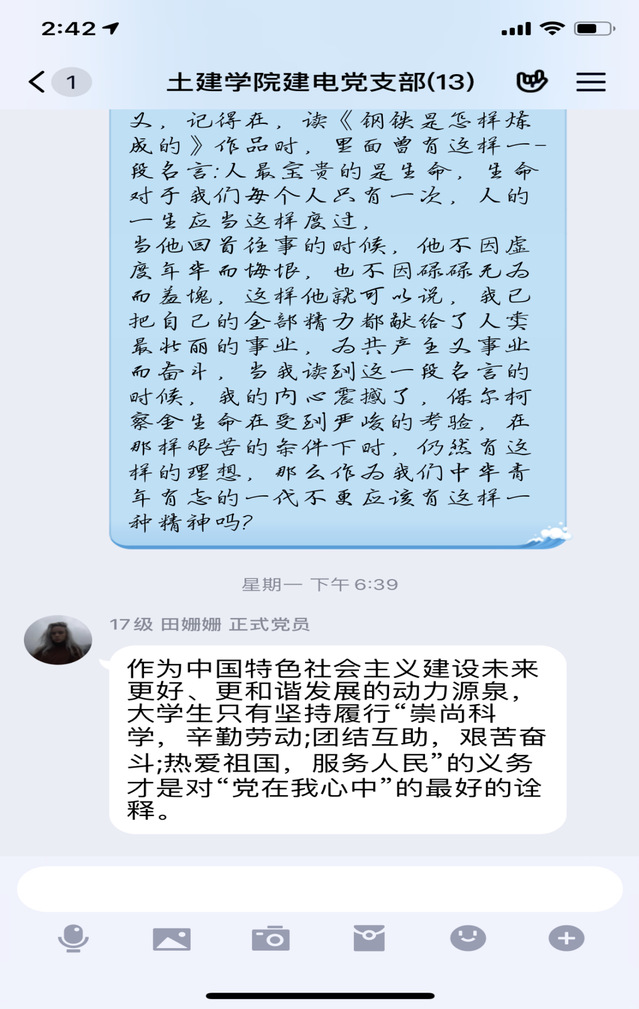
Task: Expand more options with the plus icon
Action: 566,938
